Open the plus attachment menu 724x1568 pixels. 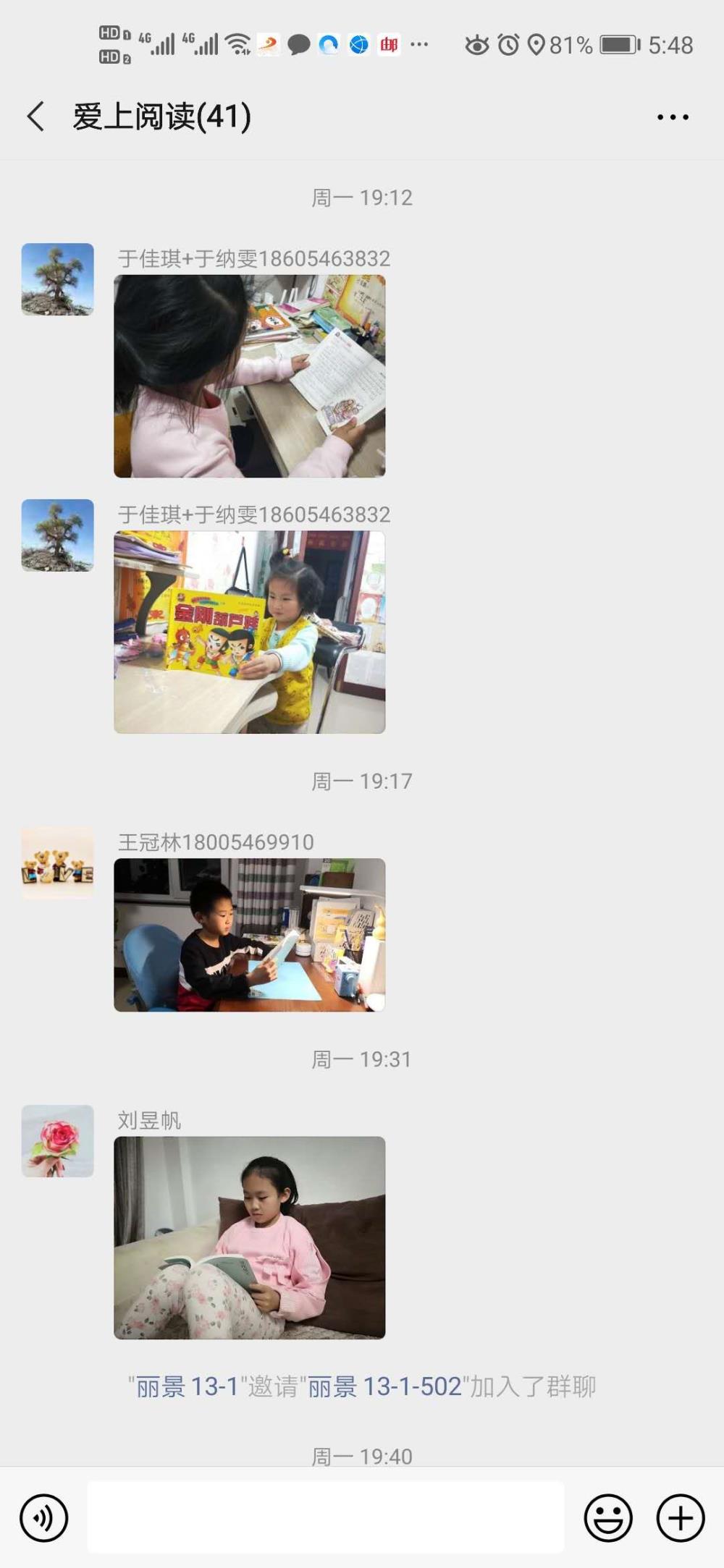pyautogui.click(x=681, y=1517)
